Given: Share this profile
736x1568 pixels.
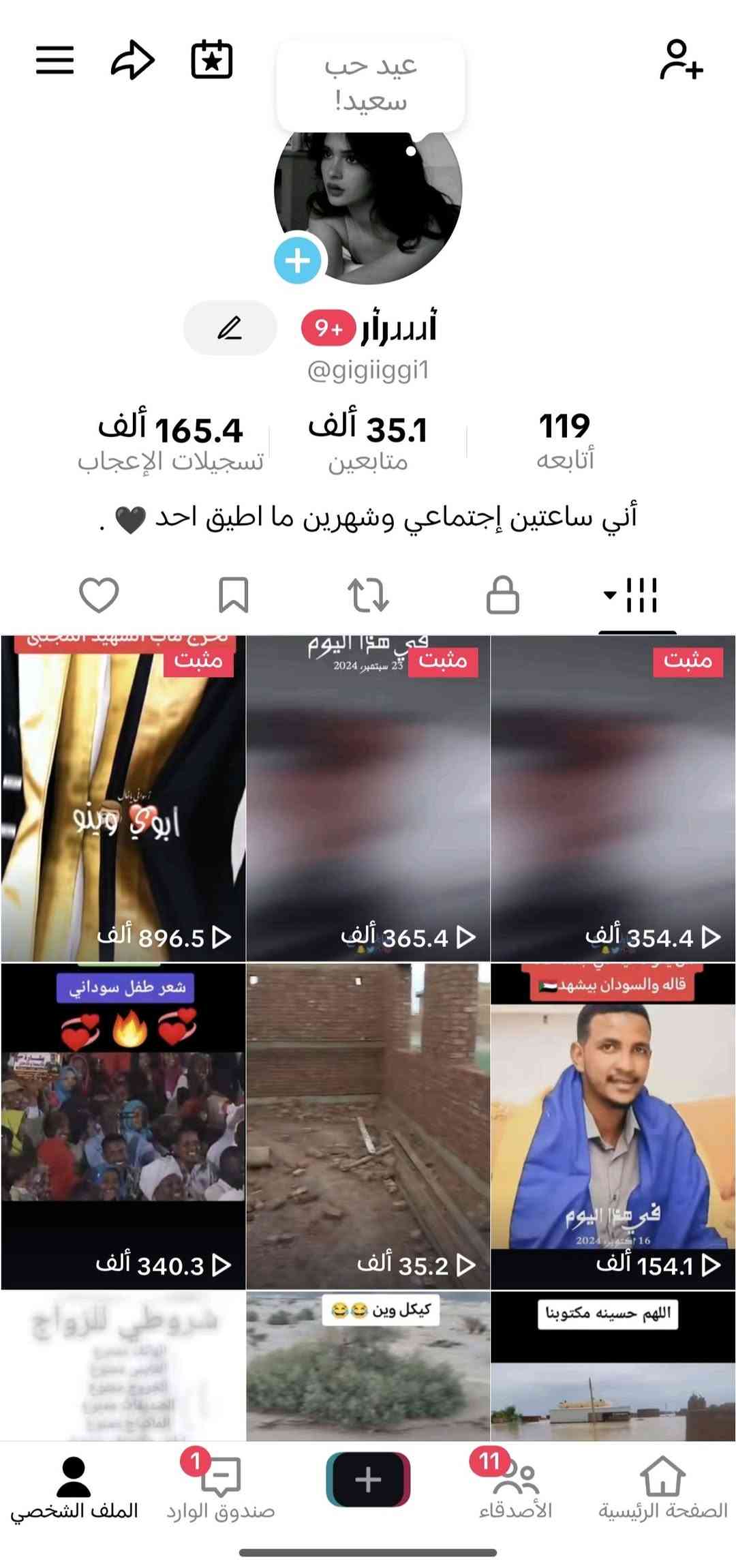Looking at the screenshot, I should pos(132,60).
